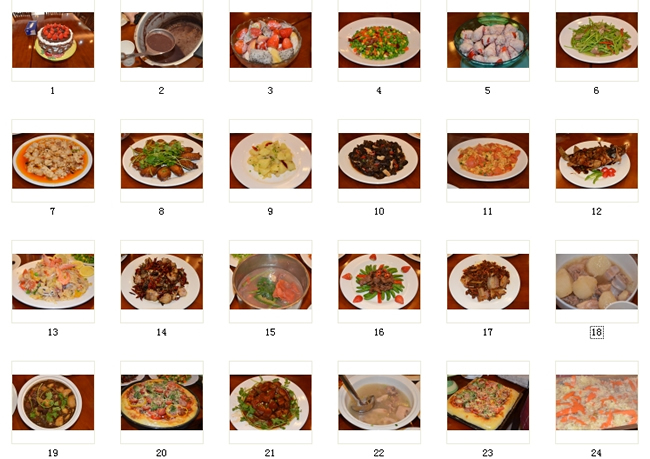Open the dark stir-fry photo 10
This screenshot has width=650, height=459.
[379, 161]
